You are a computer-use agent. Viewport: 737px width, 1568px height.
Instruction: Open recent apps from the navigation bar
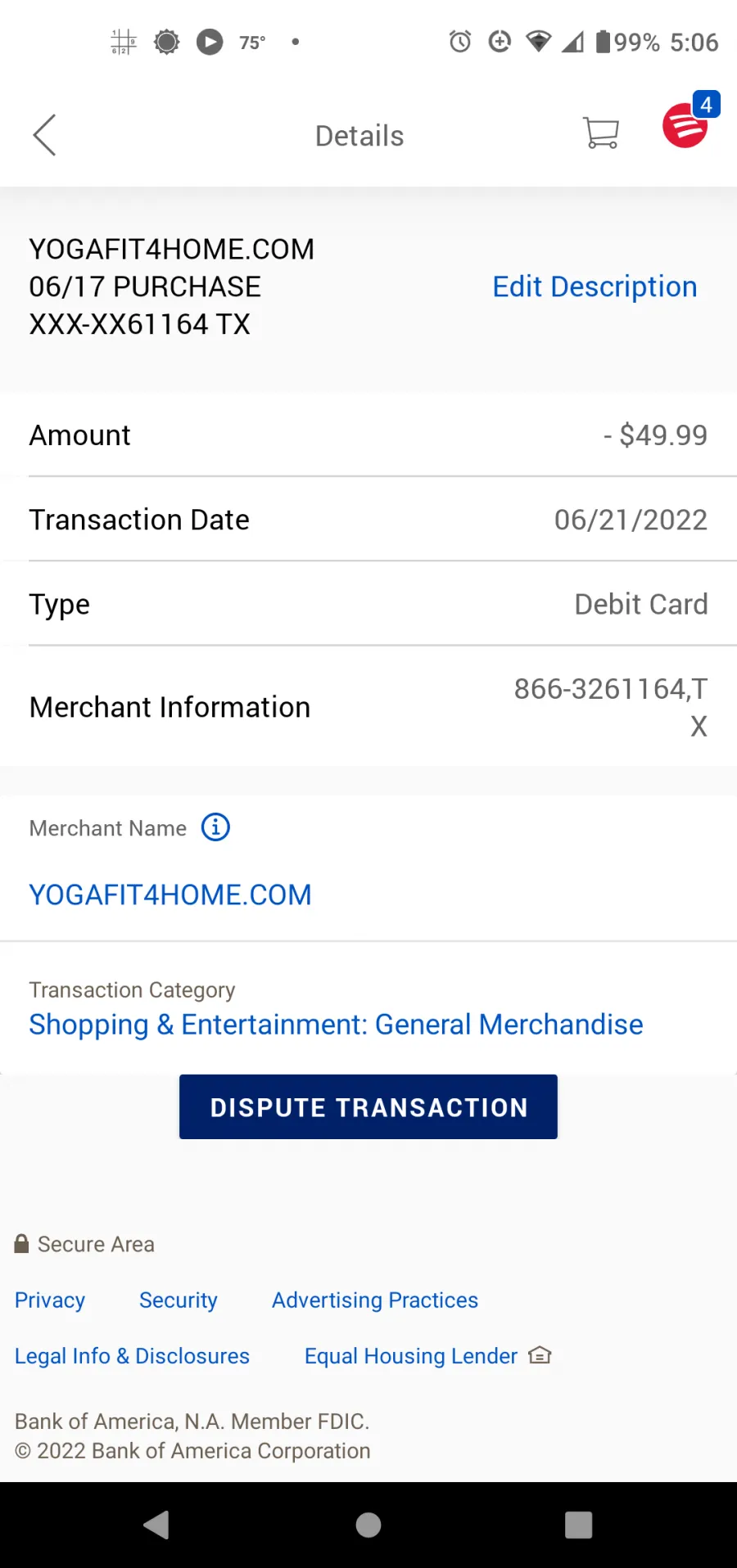tap(578, 1525)
